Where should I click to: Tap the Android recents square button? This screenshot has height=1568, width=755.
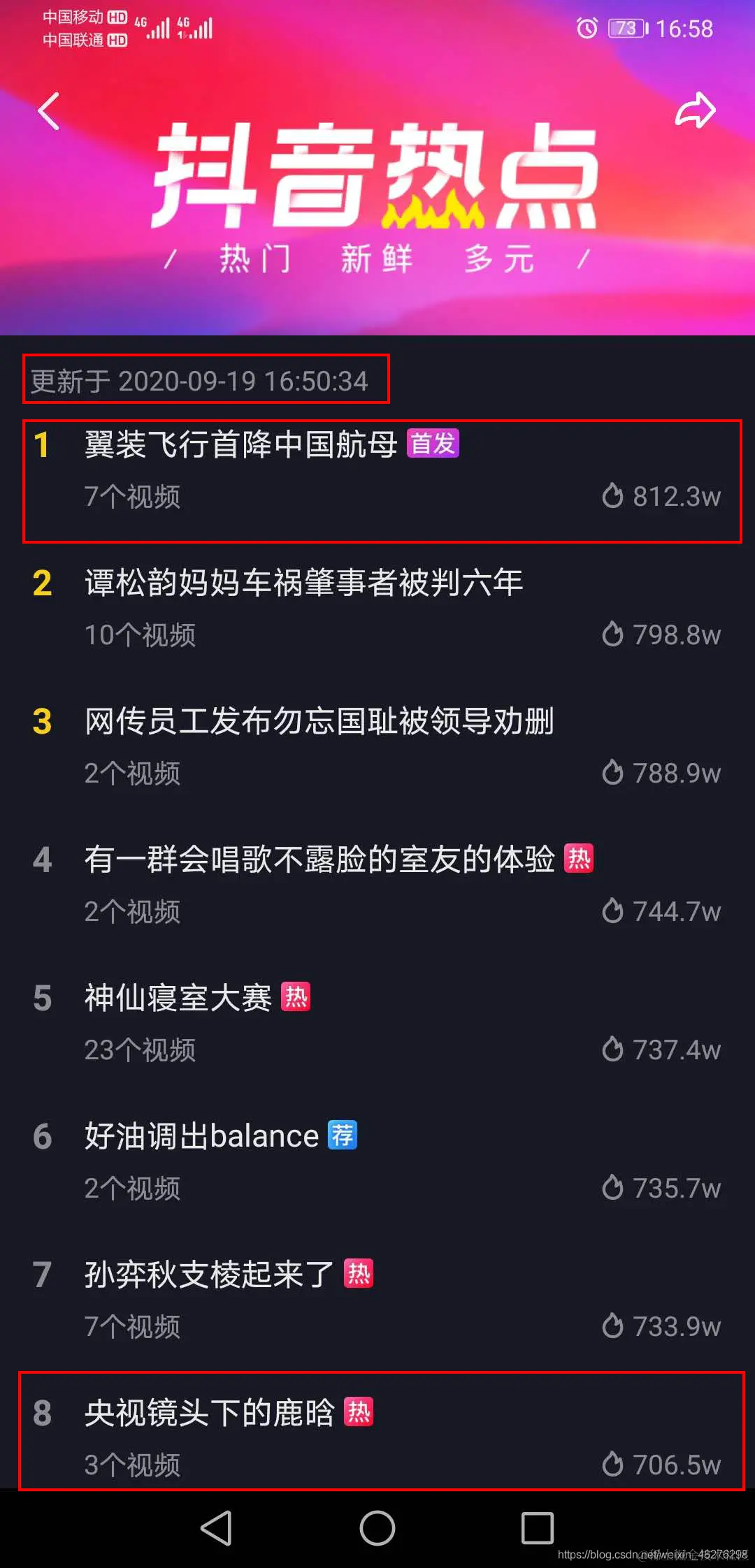pyautogui.click(x=535, y=1526)
